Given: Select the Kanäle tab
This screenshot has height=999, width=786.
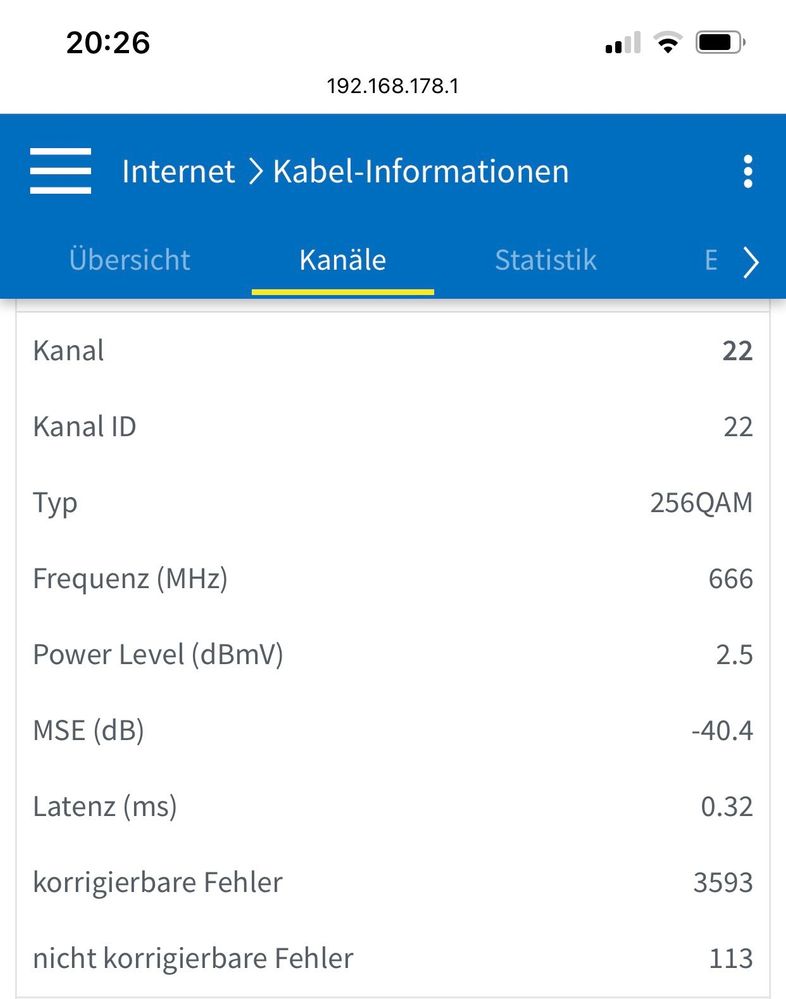Looking at the screenshot, I should point(342,261).
